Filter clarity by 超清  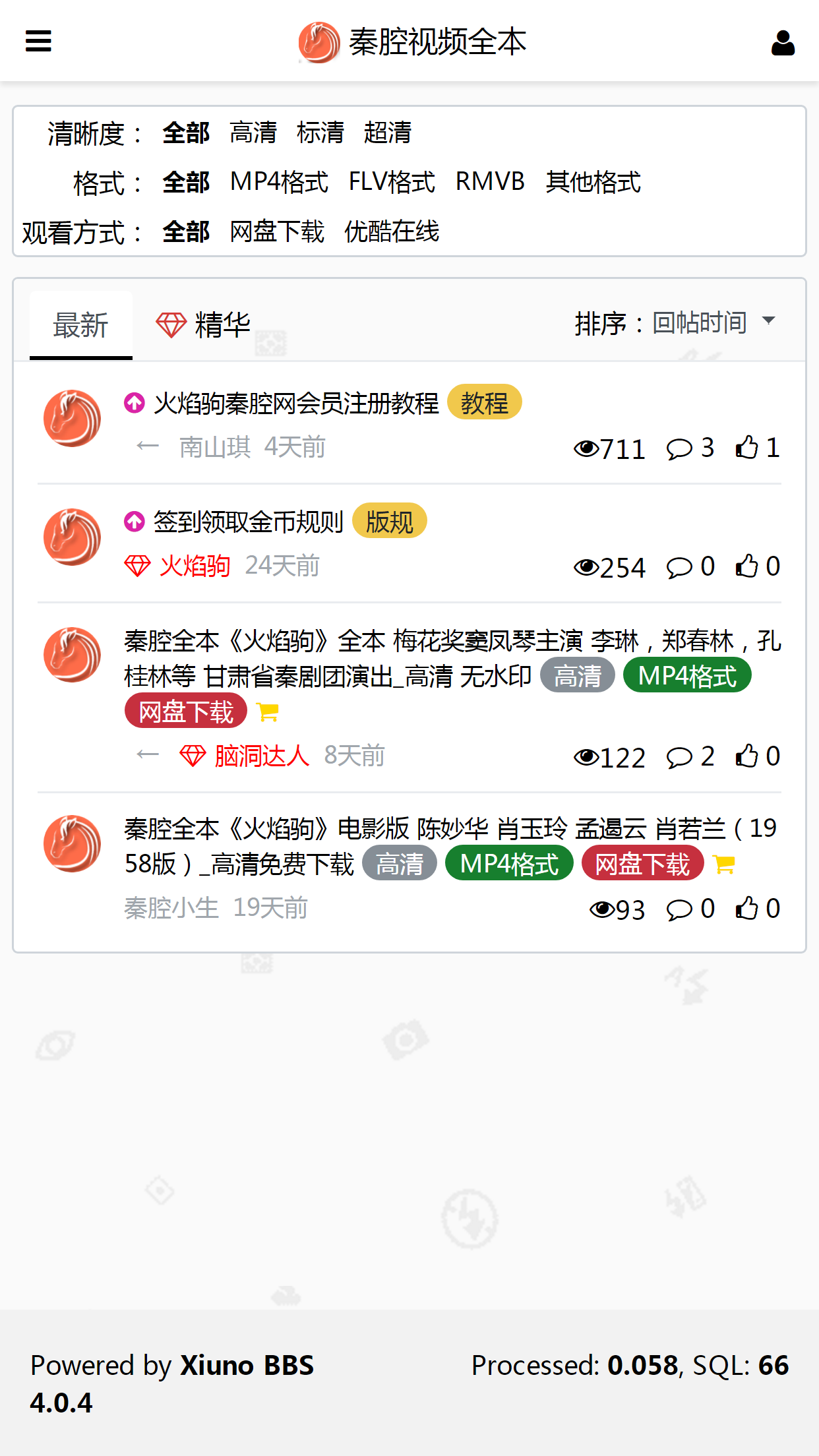pos(388,133)
